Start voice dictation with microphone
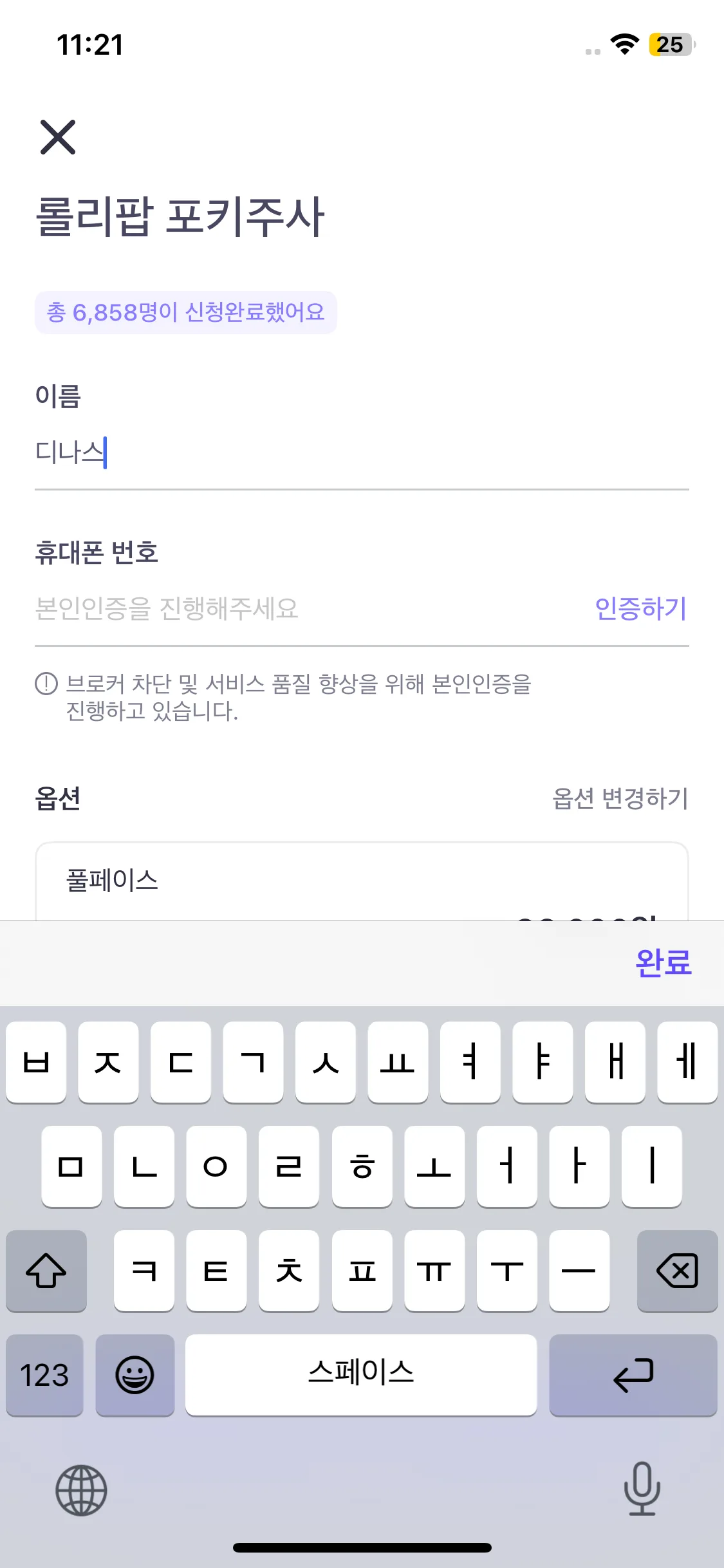This screenshot has height=1568, width=724. tap(642, 1488)
